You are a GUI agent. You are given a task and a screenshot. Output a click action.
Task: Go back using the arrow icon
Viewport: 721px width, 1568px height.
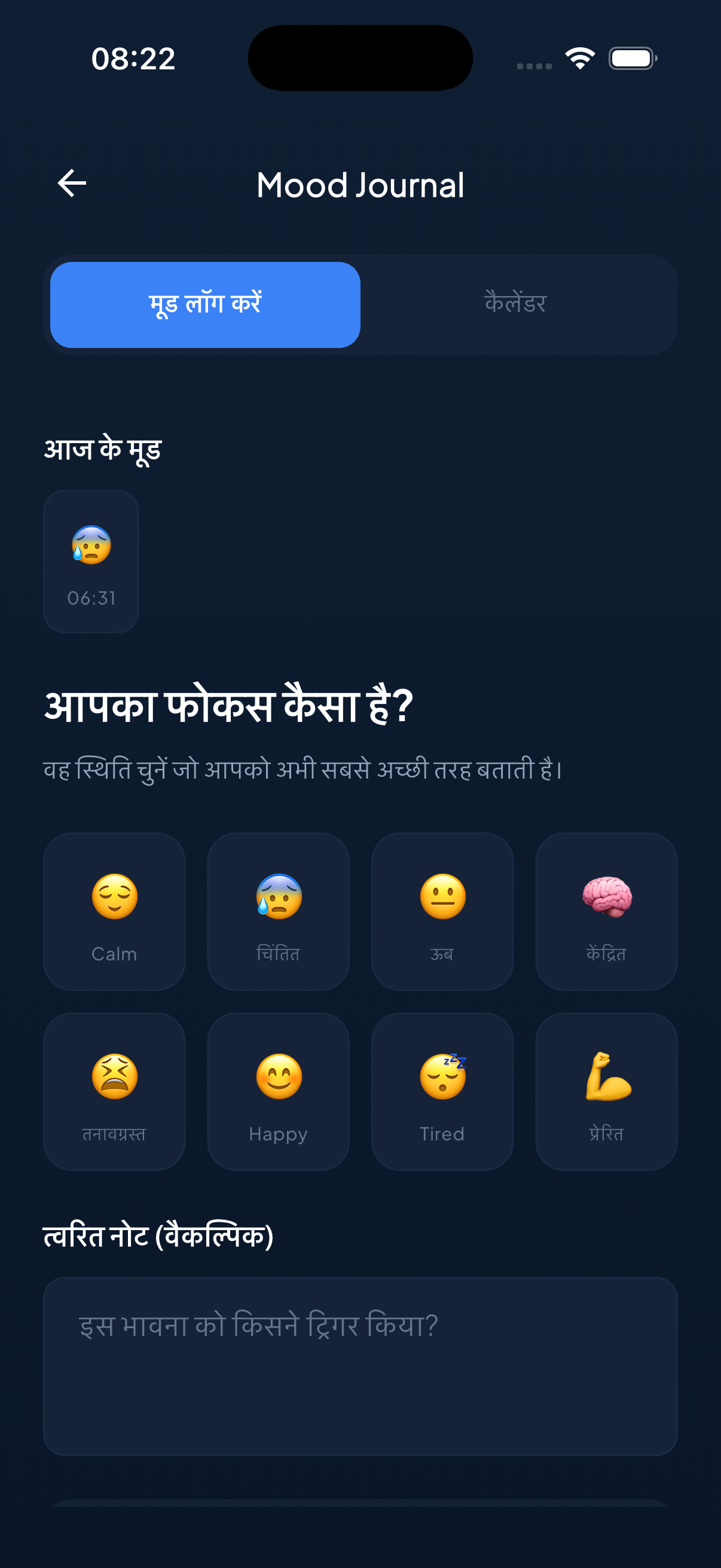(72, 184)
